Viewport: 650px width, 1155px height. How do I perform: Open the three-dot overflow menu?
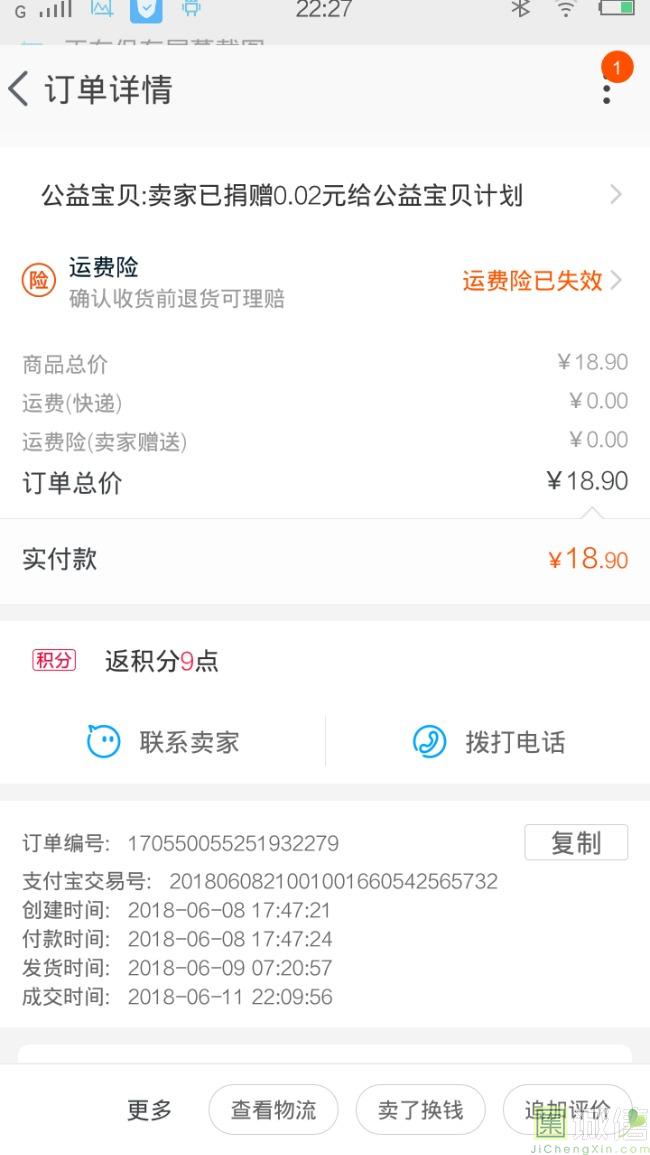point(607,90)
